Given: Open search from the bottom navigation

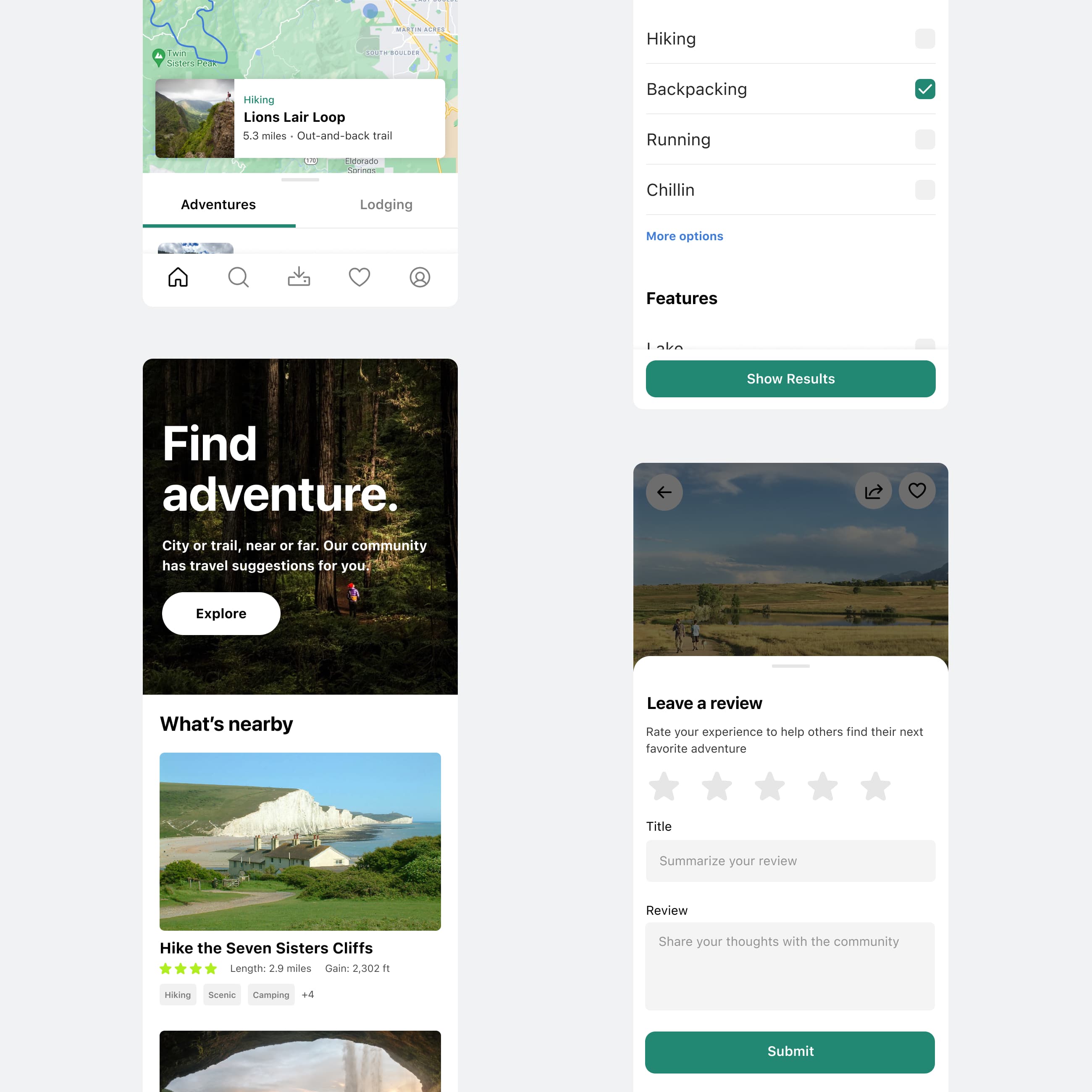Looking at the screenshot, I should (x=238, y=277).
